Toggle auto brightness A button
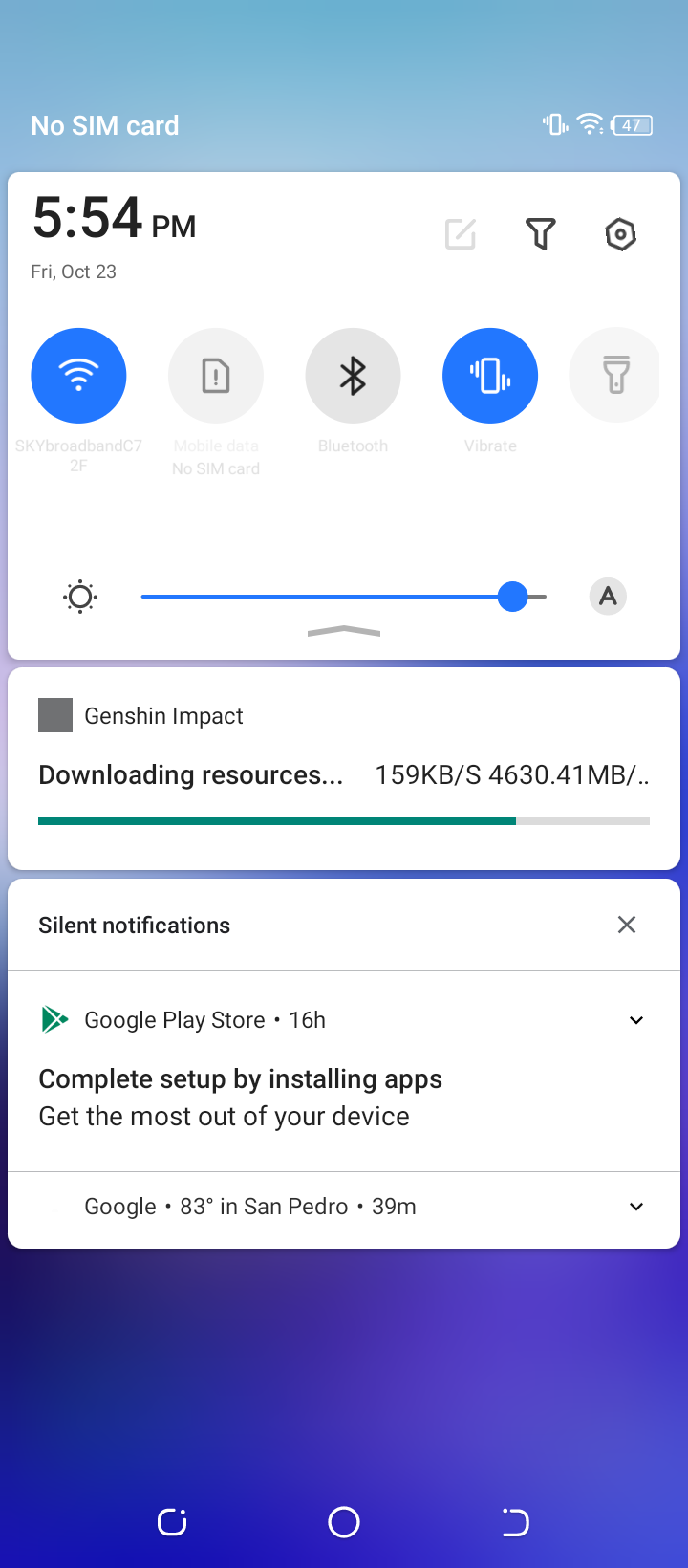Image resolution: width=688 pixels, height=1568 pixels. point(608,597)
